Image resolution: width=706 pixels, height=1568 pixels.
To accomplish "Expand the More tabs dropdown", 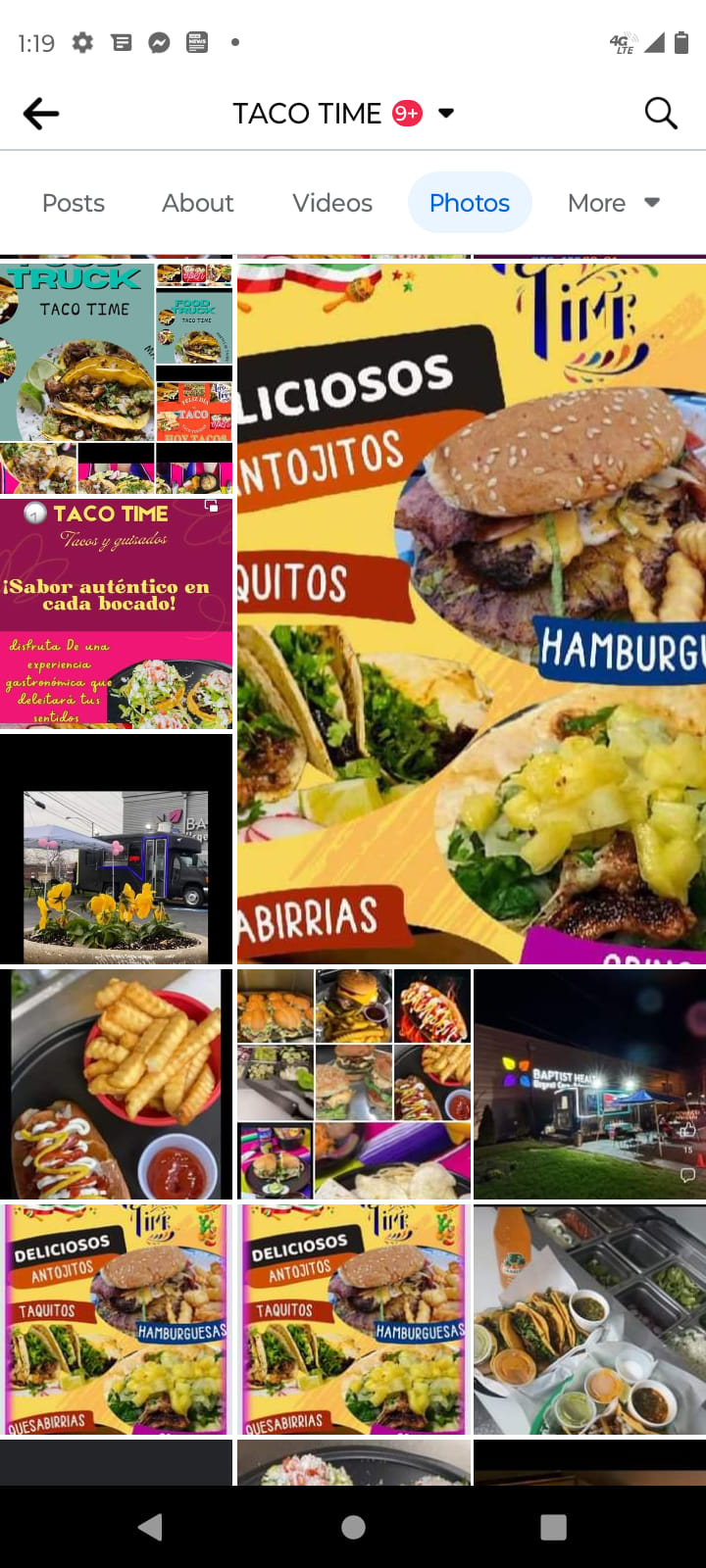I will pos(614,203).
